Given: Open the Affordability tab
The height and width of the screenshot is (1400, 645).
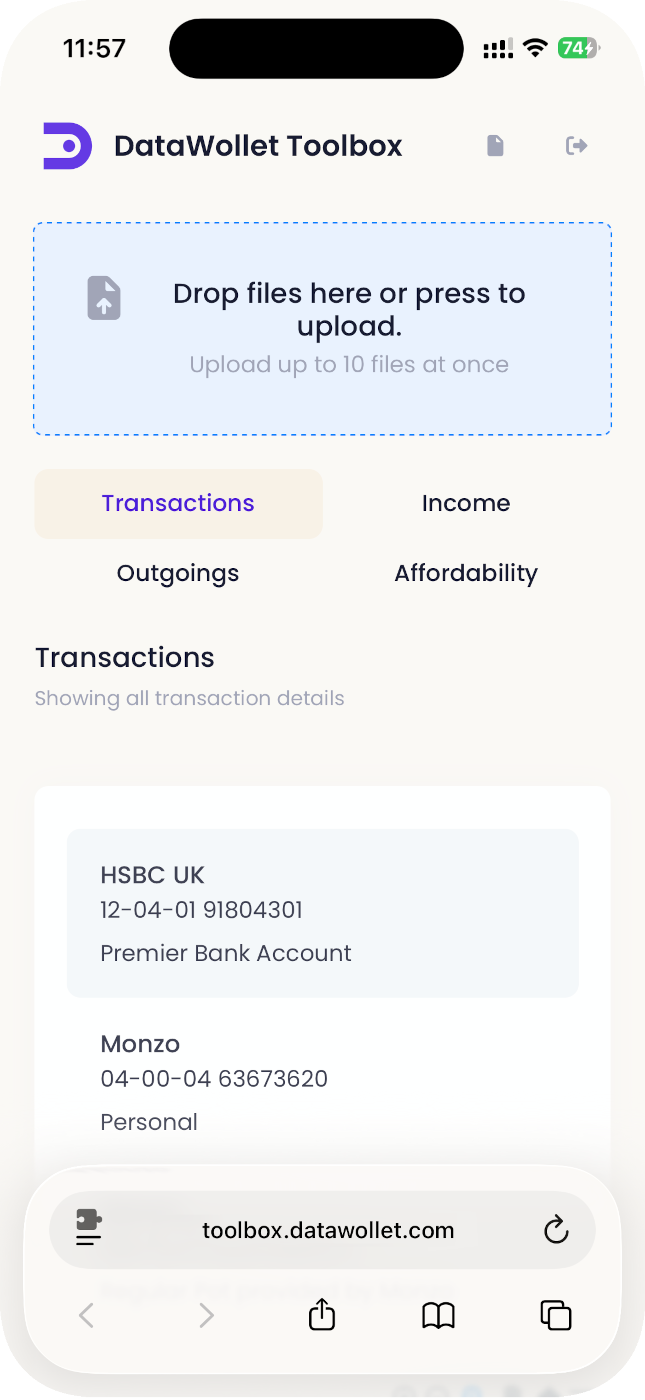Looking at the screenshot, I should tap(465, 573).
